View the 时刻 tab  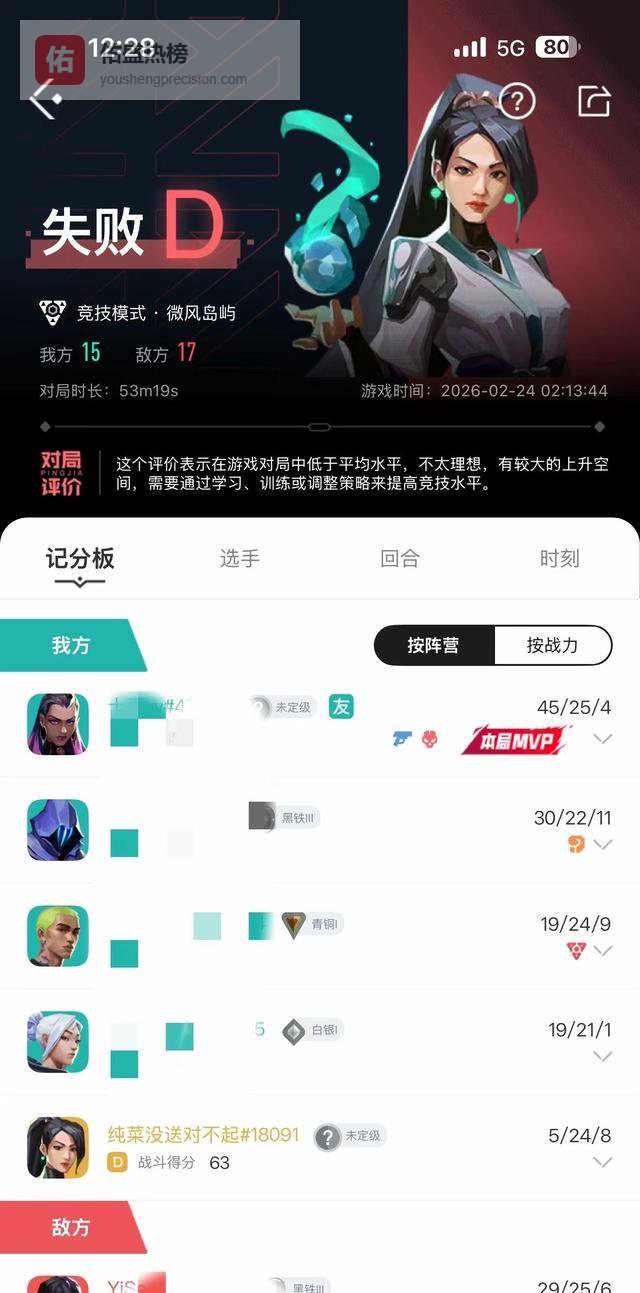[559, 559]
